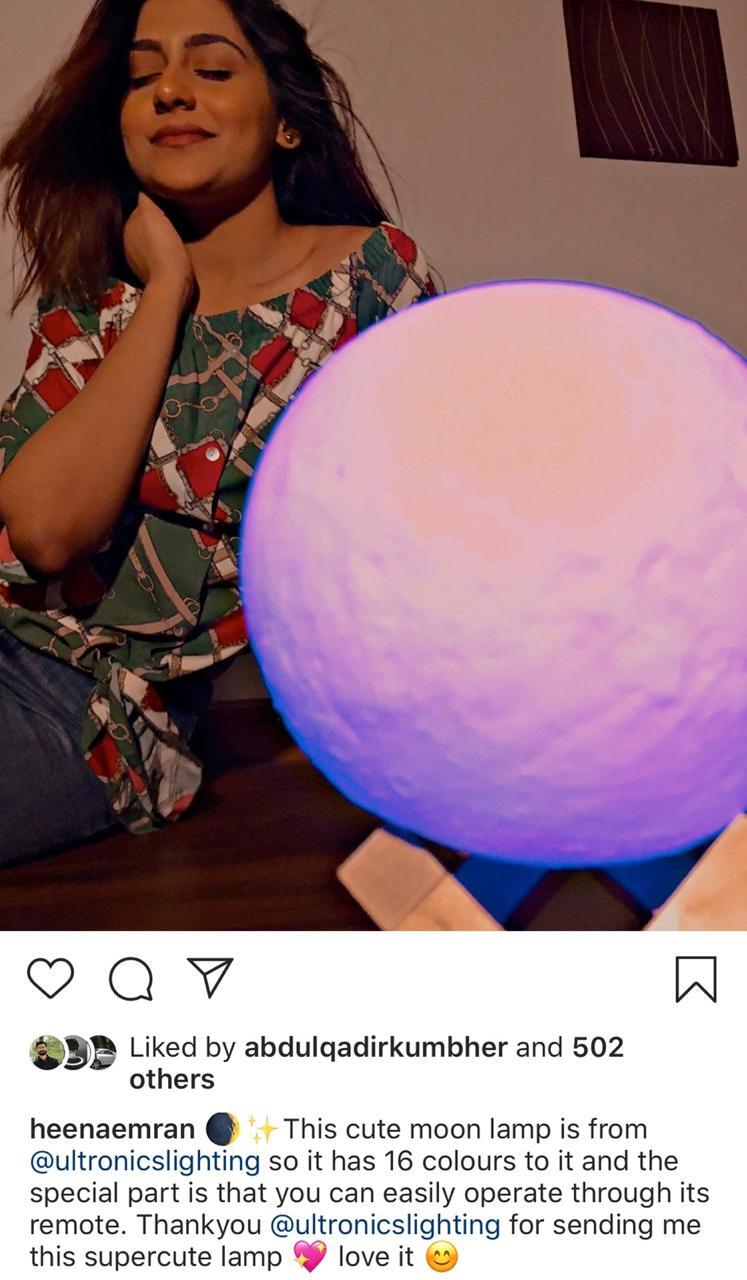Like this moon lamp post

pos(50,978)
